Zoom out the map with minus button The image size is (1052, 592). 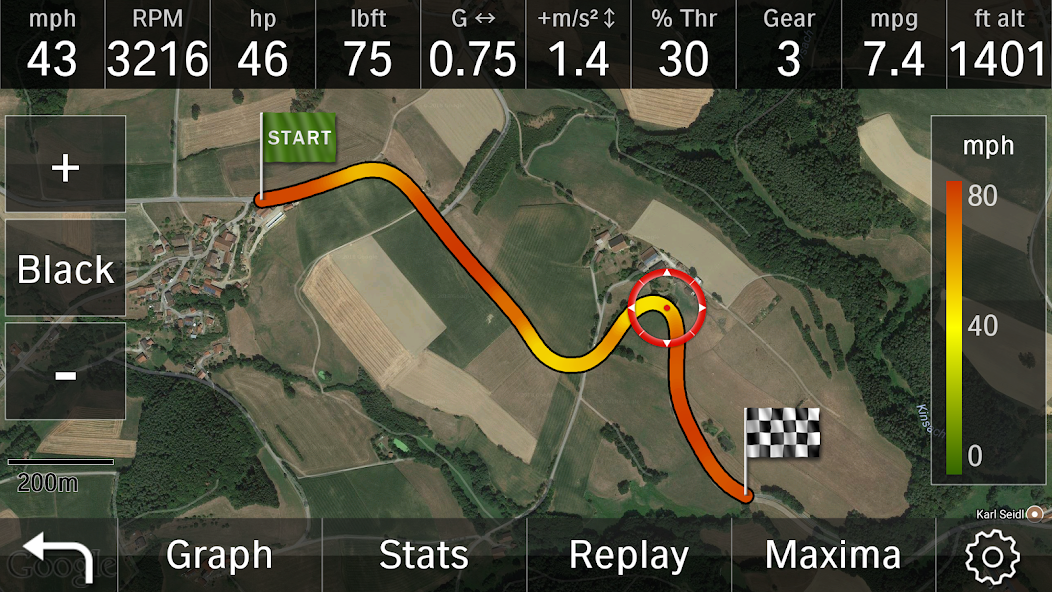click(65, 373)
